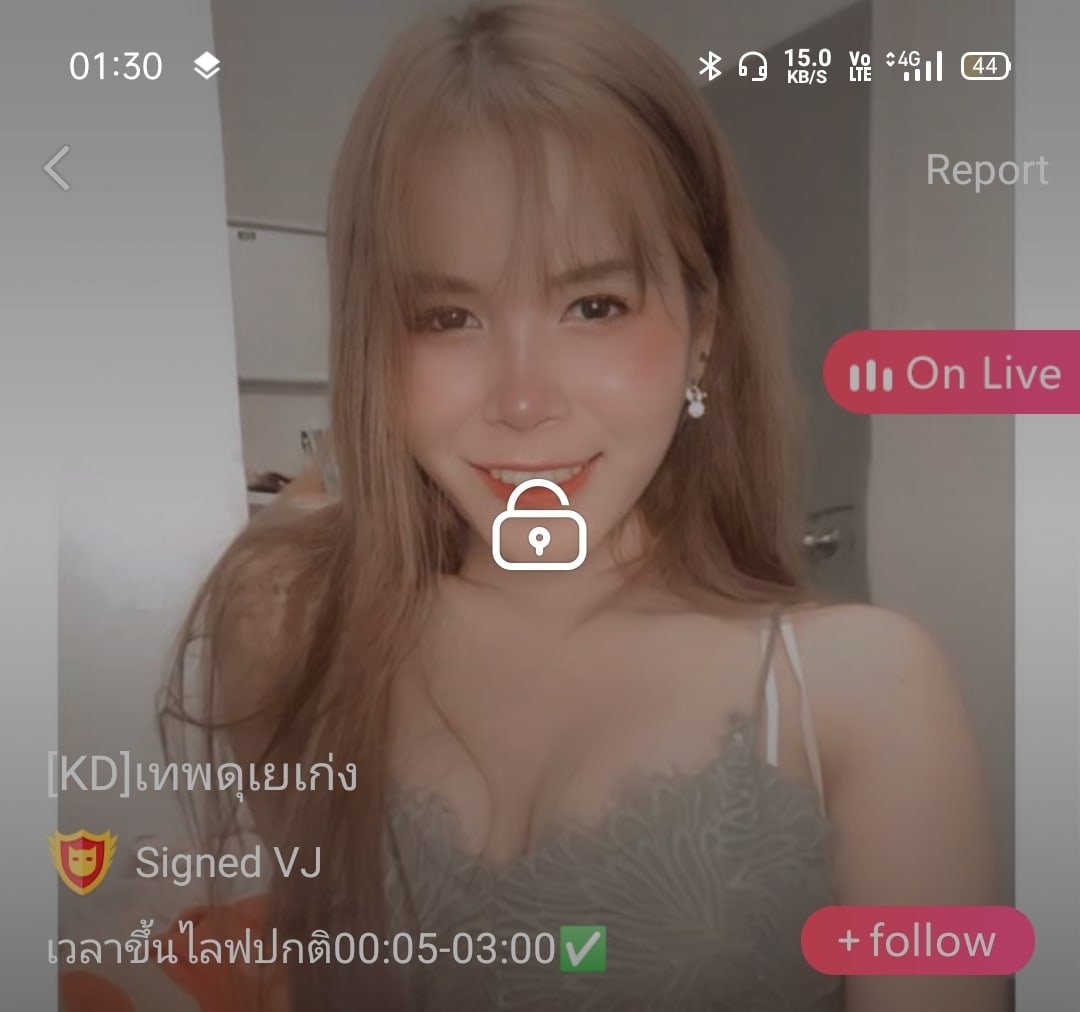
Task: Tap the lock icon on the photo
Action: [x=539, y=527]
